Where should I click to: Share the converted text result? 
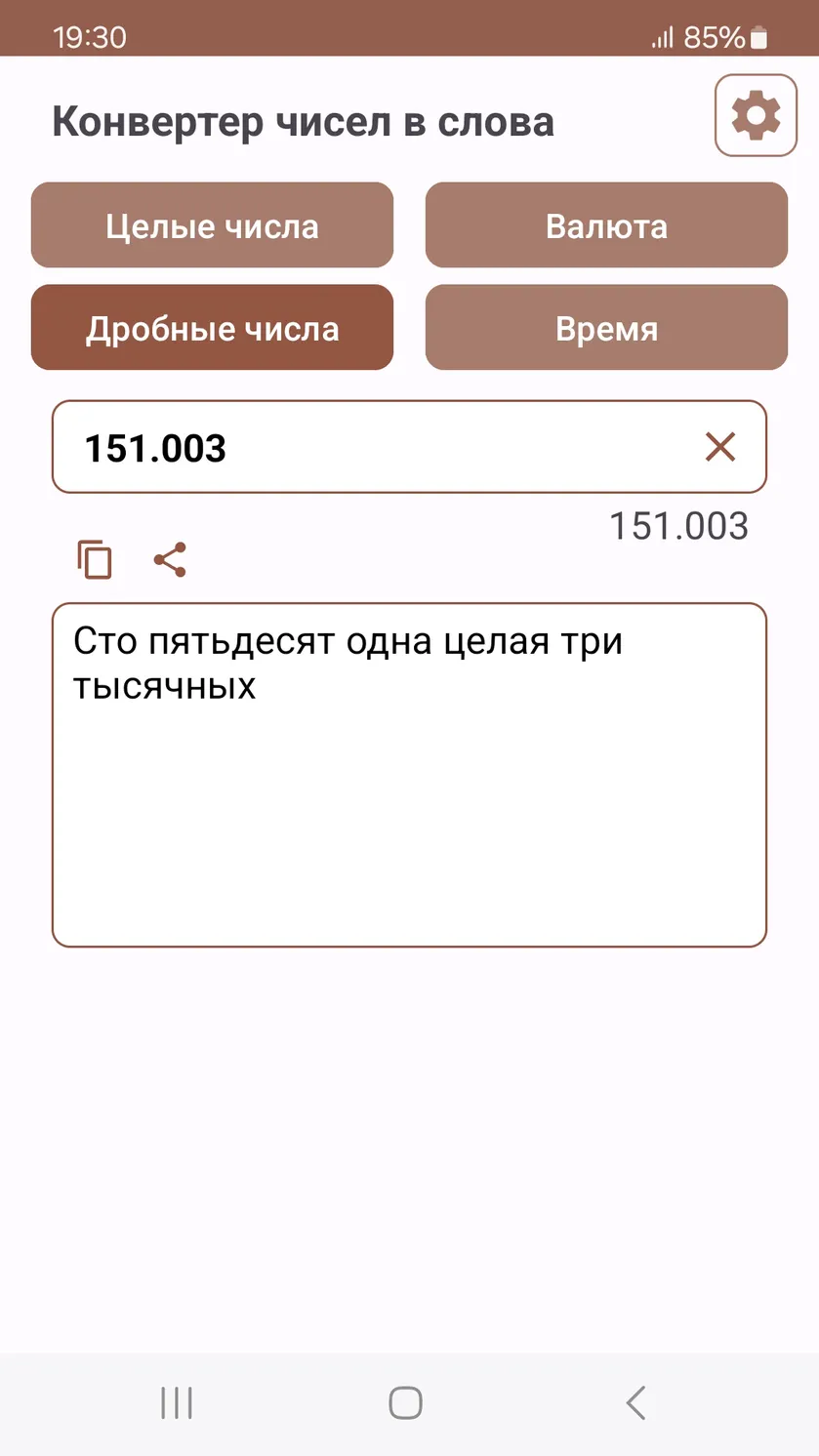click(170, 560)
